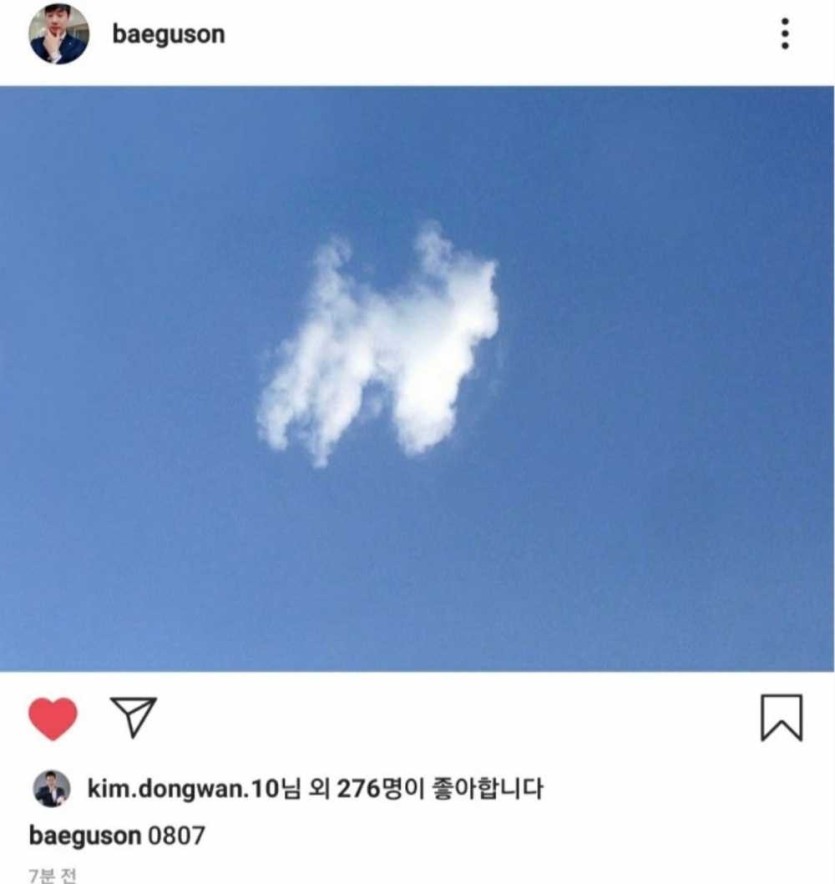This screenshot has width=835, height=884.
Task: Open baeguson's profile picture
Action: [x=58, y=35]
